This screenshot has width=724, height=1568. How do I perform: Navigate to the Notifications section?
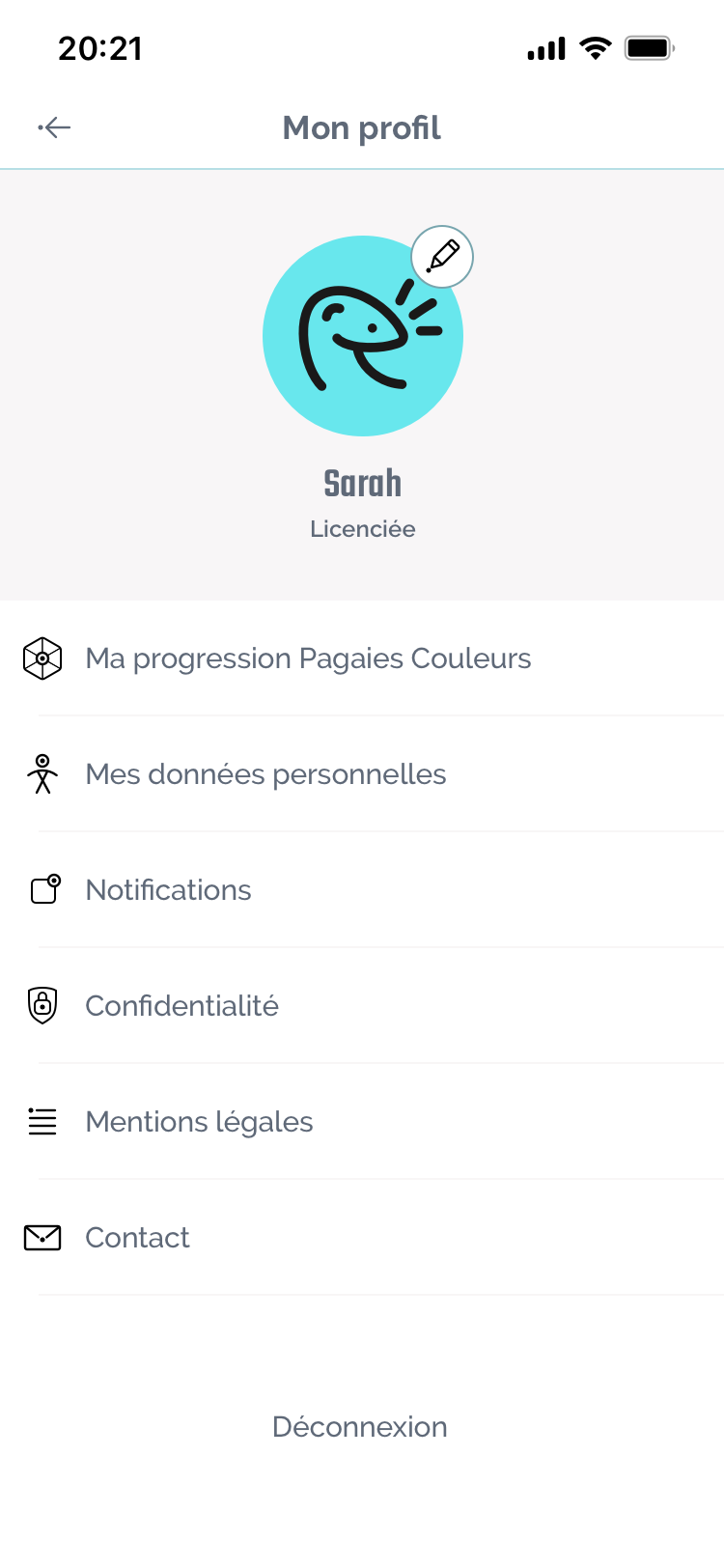(168, 889)
